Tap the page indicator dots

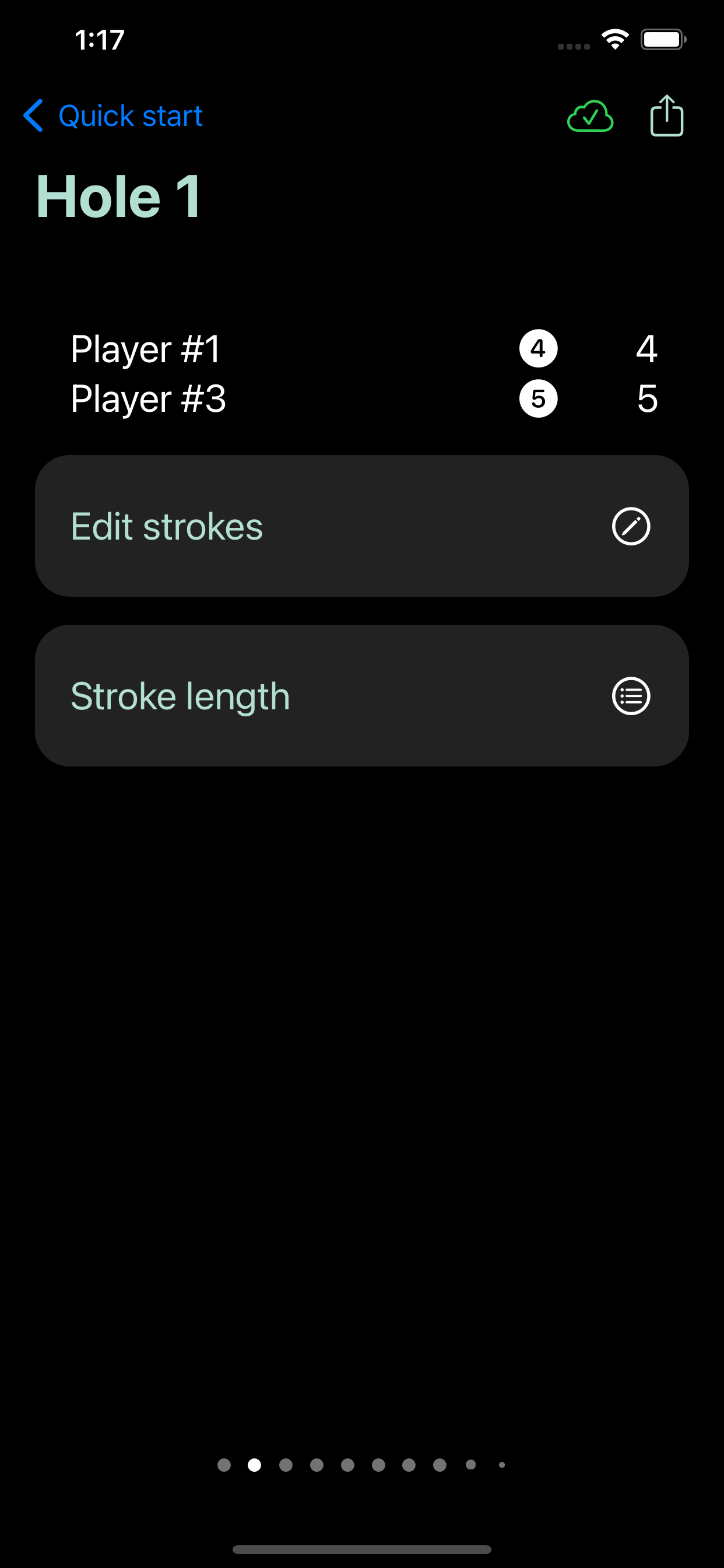[361, 1465]
